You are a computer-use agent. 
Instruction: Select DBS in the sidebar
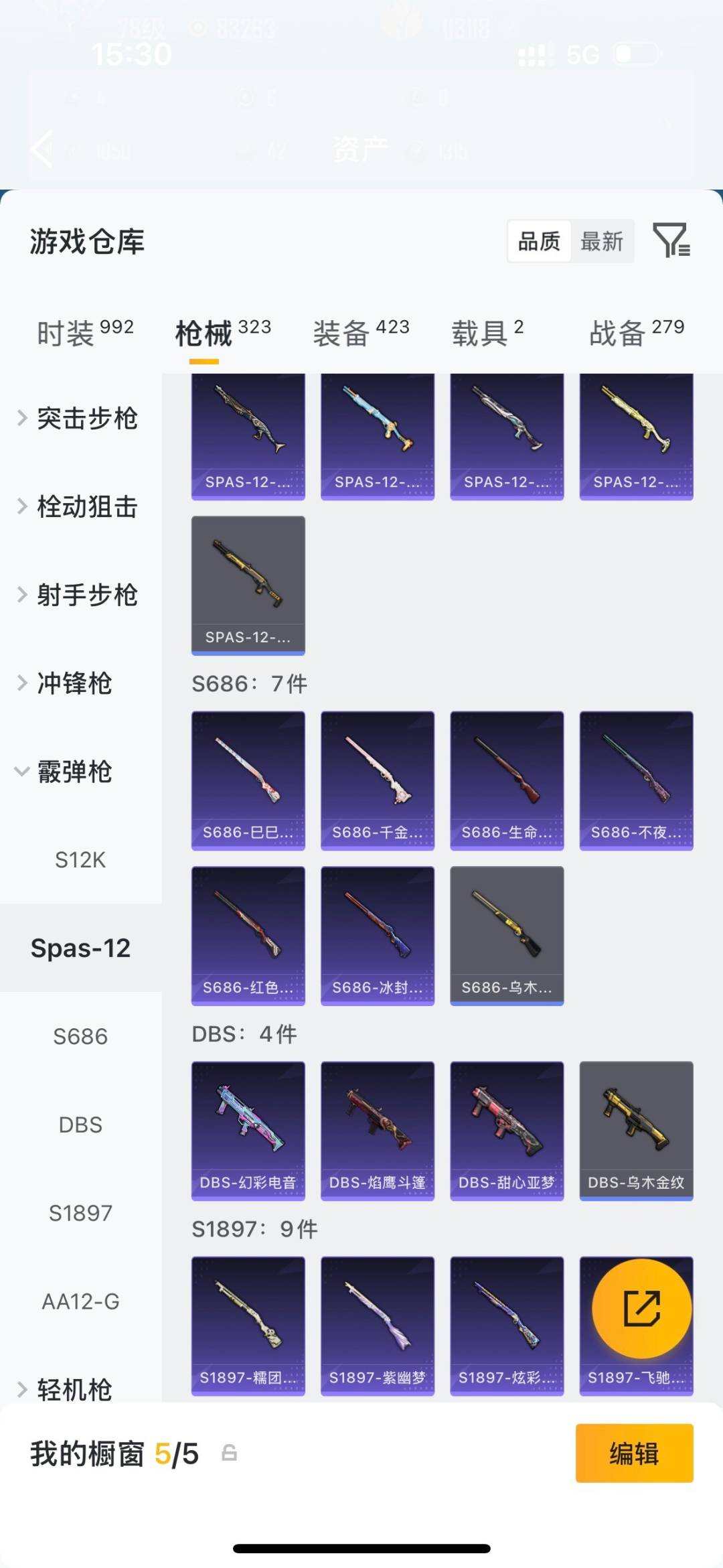80,1125
